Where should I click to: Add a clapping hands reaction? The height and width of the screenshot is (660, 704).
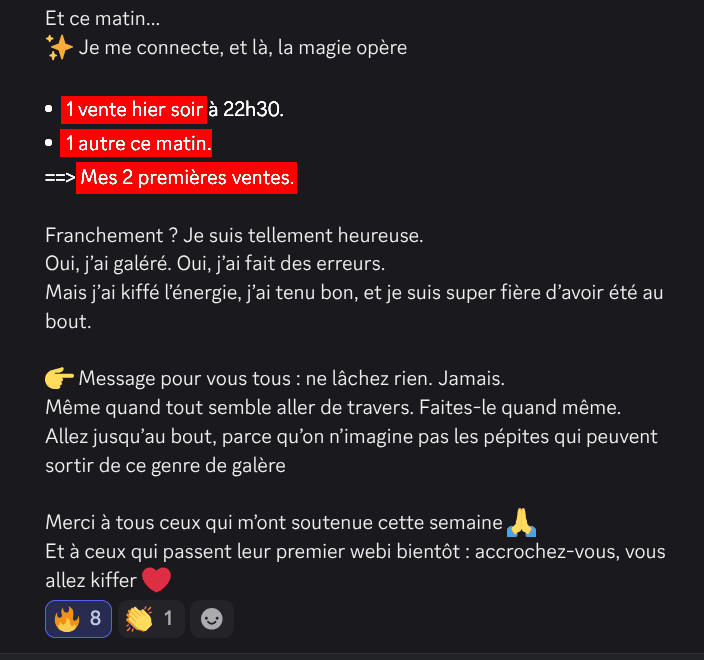pyautogui.click(x=151, y=619)
